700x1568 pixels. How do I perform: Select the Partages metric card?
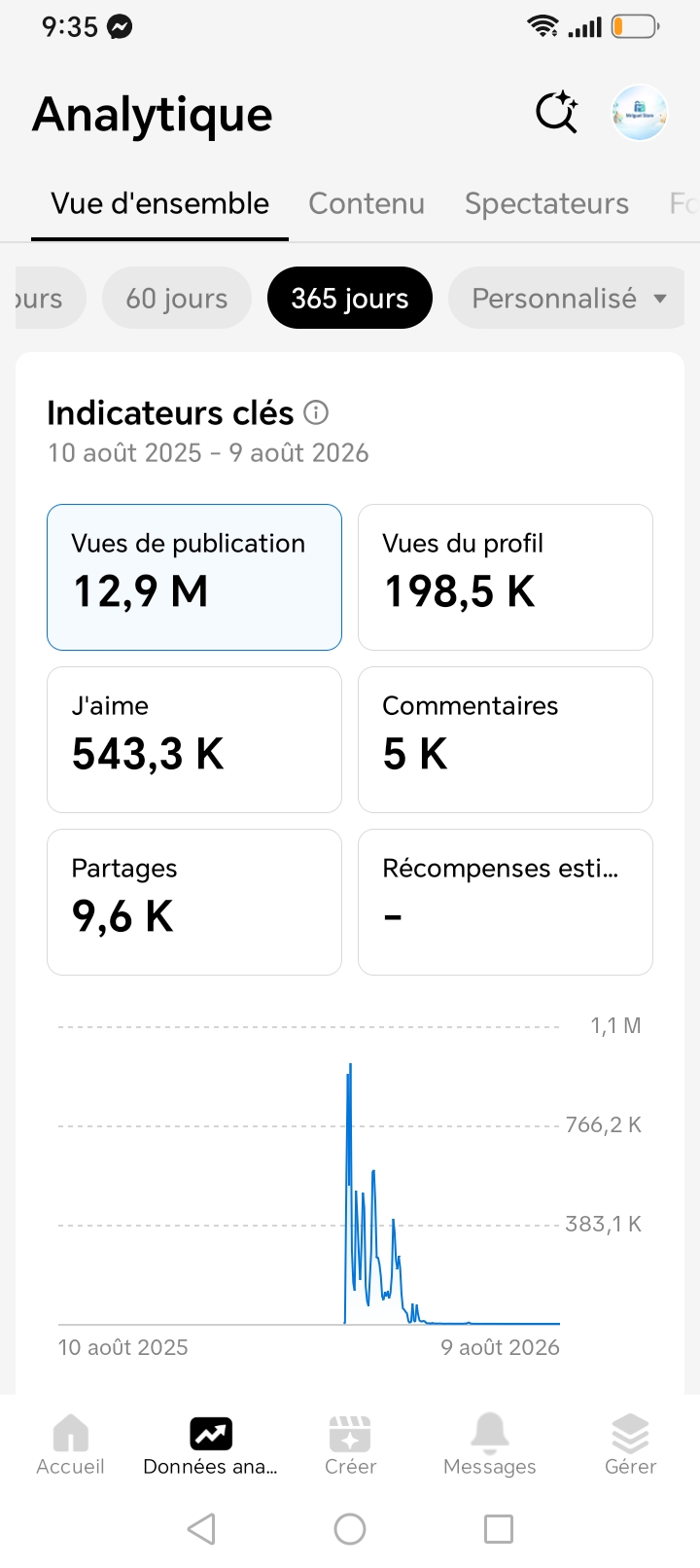coord(194,902)
